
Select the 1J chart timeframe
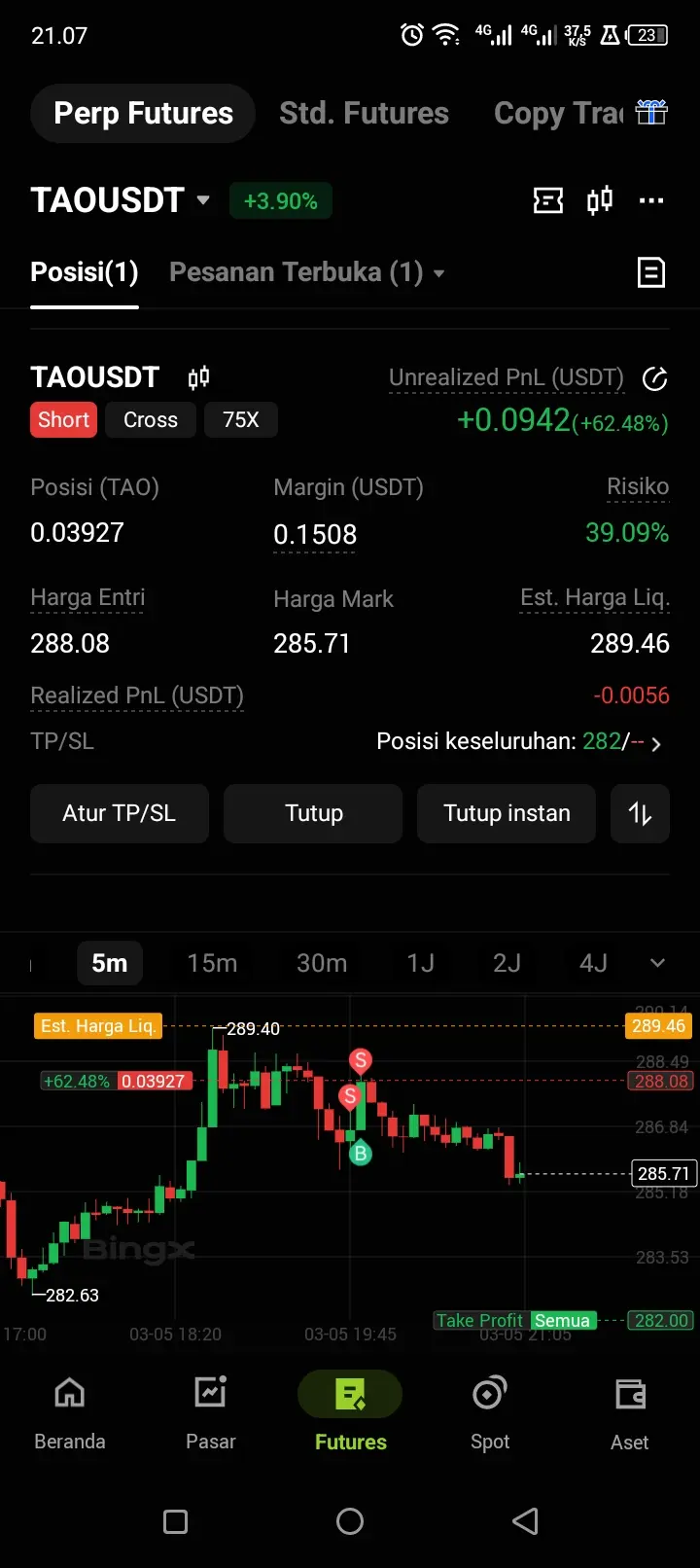point(420,963)
